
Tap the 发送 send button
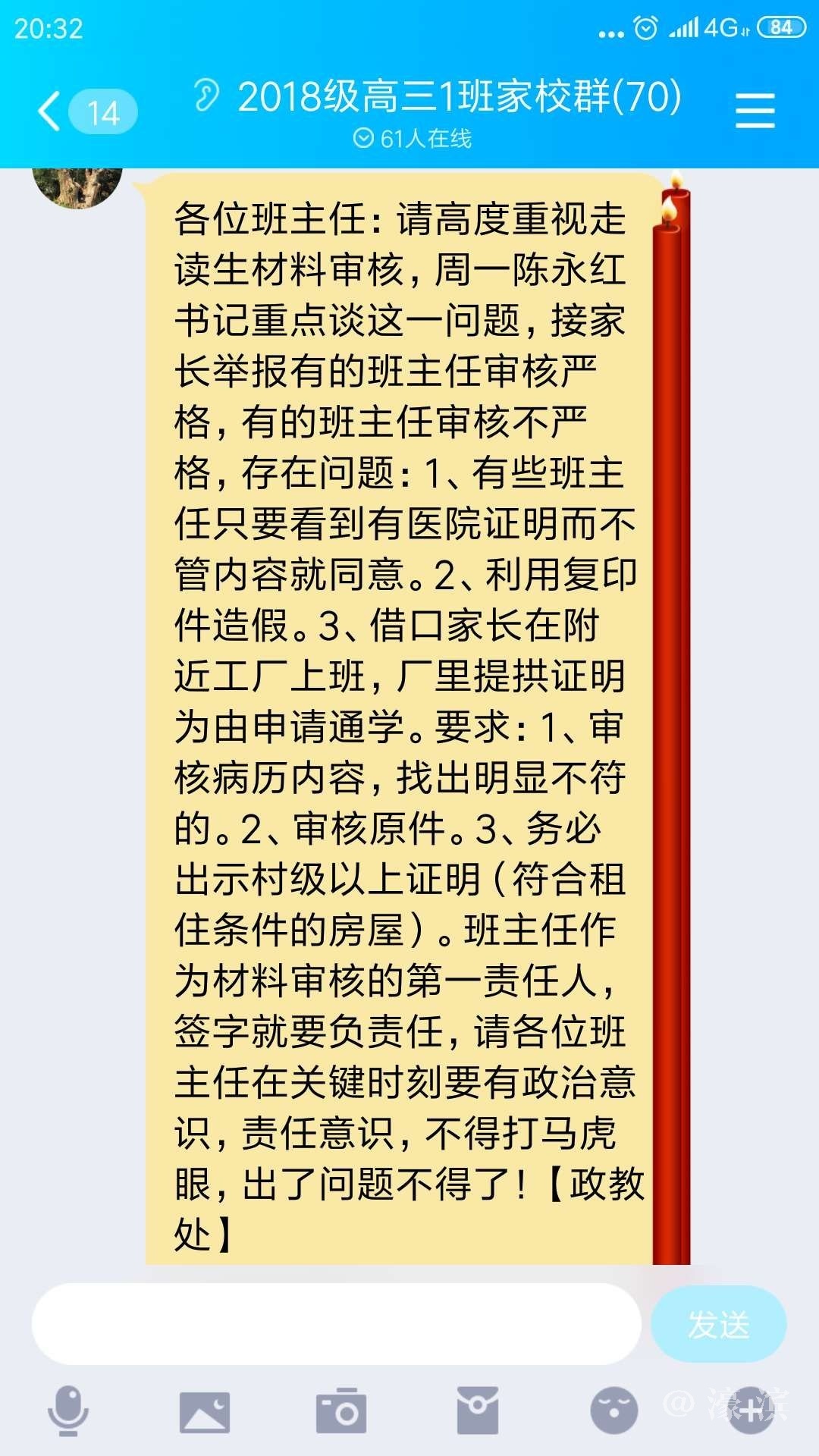click(718, 1324)
